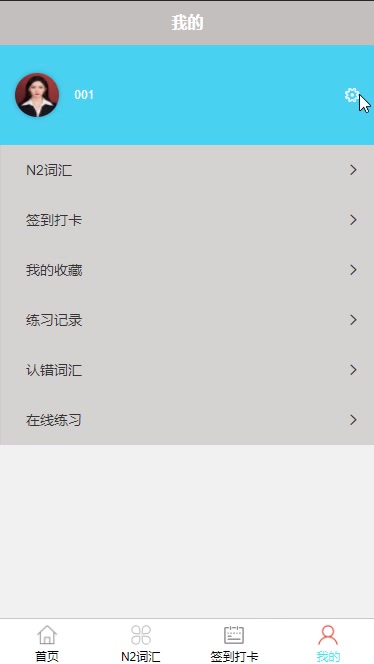Open the N2词汇 menu row
The image size is (374, 664).
[187, 170]
